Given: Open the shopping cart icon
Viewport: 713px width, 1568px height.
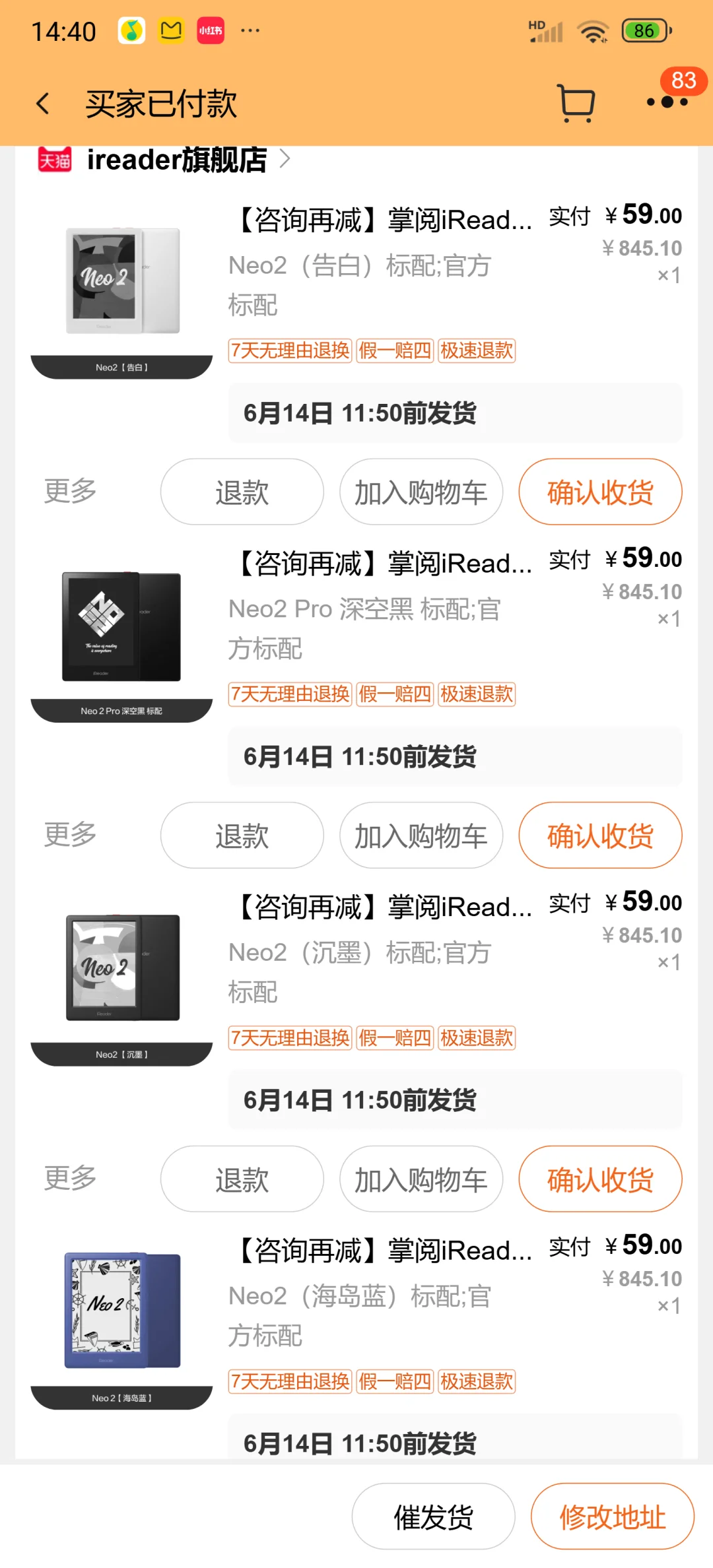Looking at the screenshot, I should coord(576,103).
